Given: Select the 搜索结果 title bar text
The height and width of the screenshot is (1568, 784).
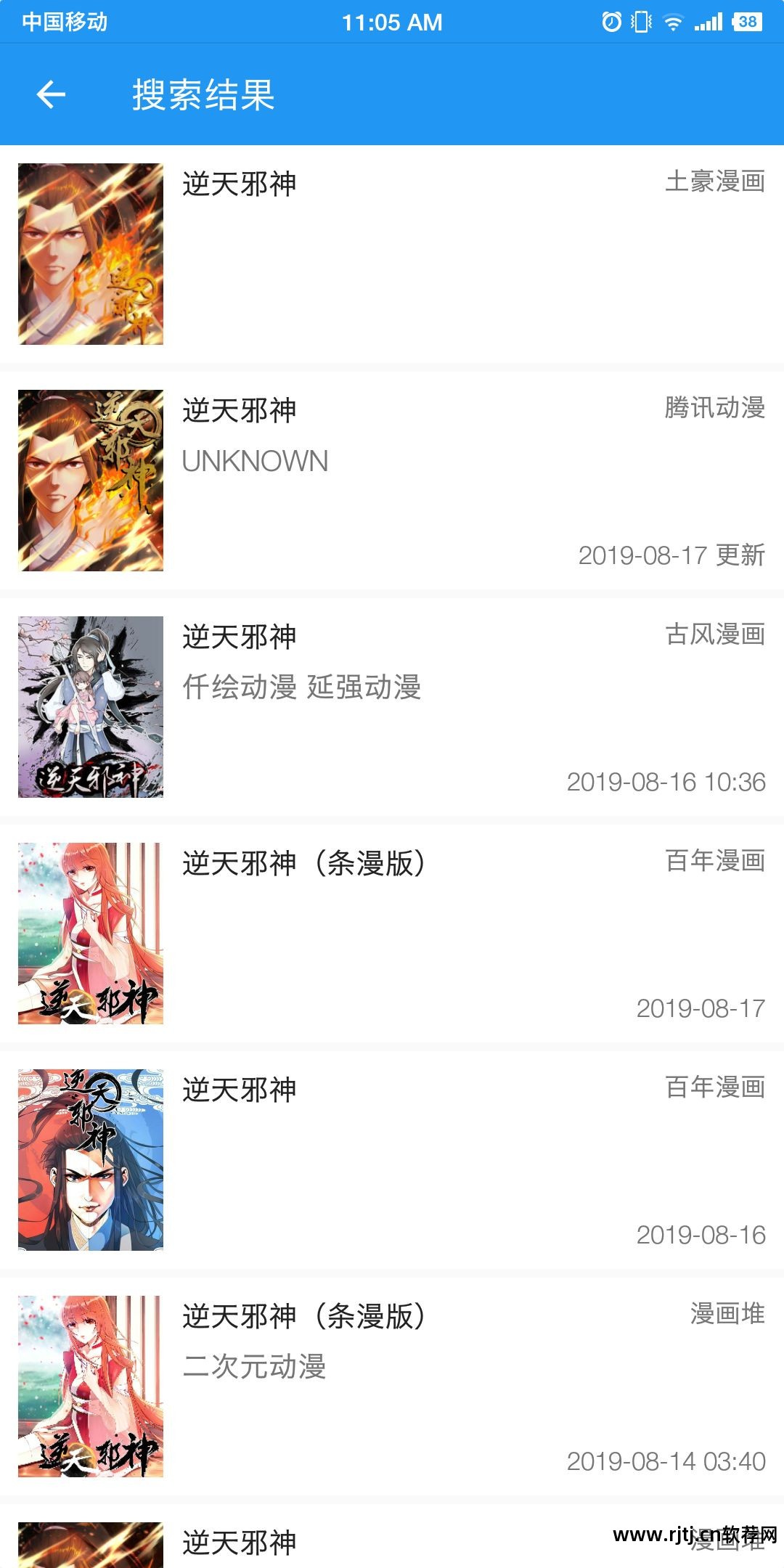Looking at the screenshot, I should pyautogui.click(x=204, y=94).
